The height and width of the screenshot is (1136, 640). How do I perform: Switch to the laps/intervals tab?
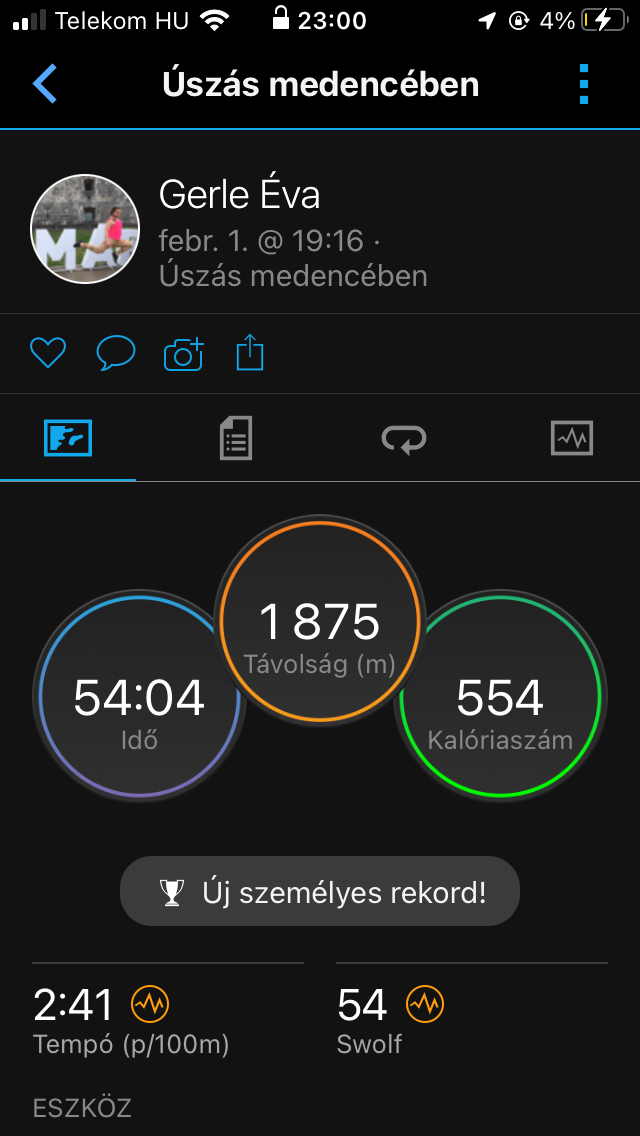pyautogui.click(x=404, y=438)
